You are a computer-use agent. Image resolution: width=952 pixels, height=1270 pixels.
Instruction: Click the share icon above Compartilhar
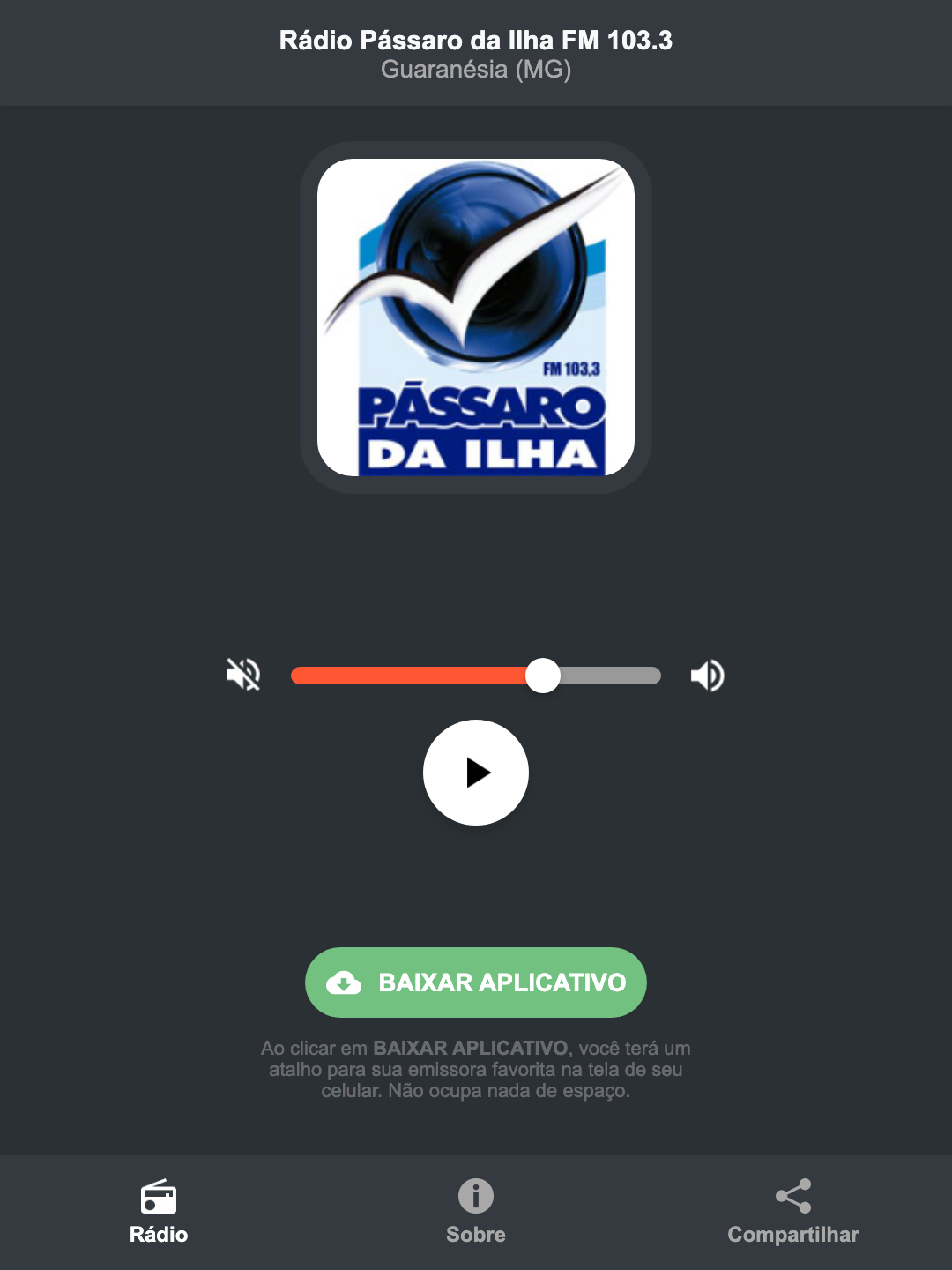pyautogui.click(x=792, y=1196)
